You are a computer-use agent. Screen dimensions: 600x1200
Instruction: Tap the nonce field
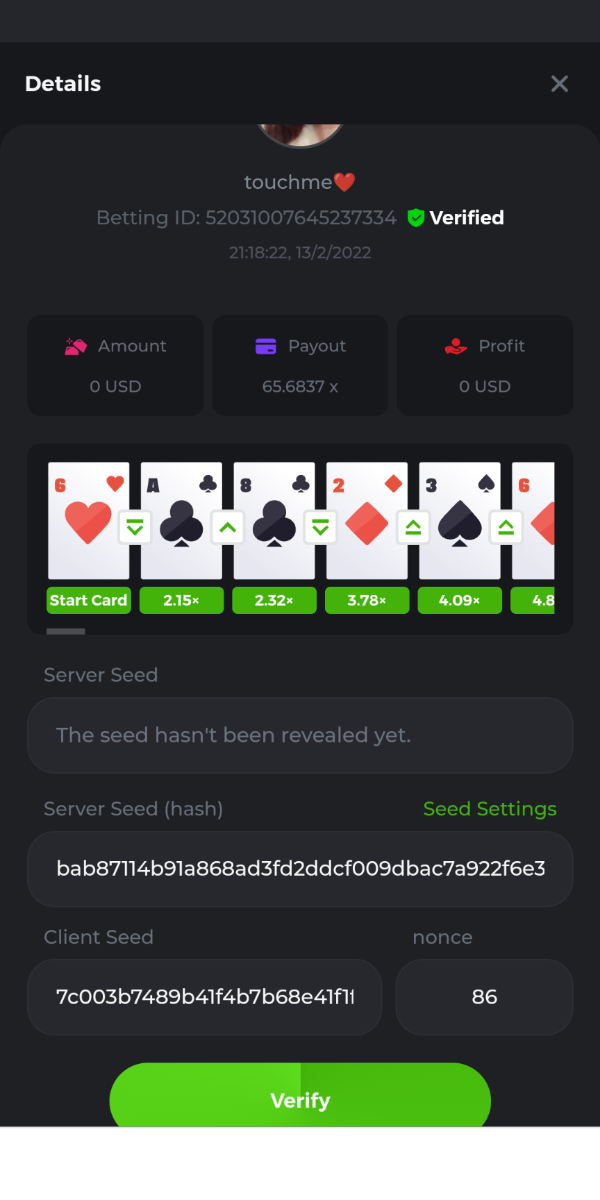coord(484,997)
